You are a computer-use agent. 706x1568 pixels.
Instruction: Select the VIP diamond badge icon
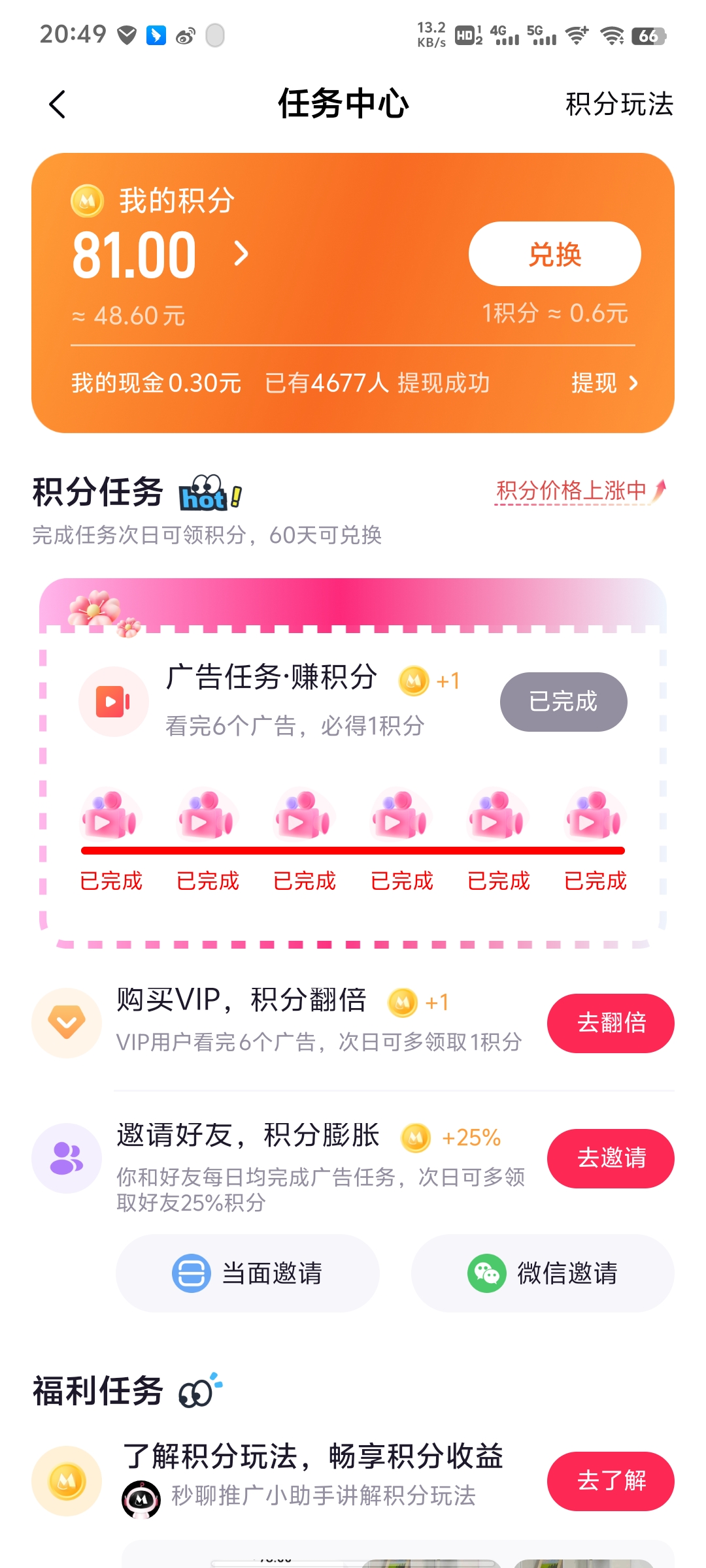click(65, 1023)
